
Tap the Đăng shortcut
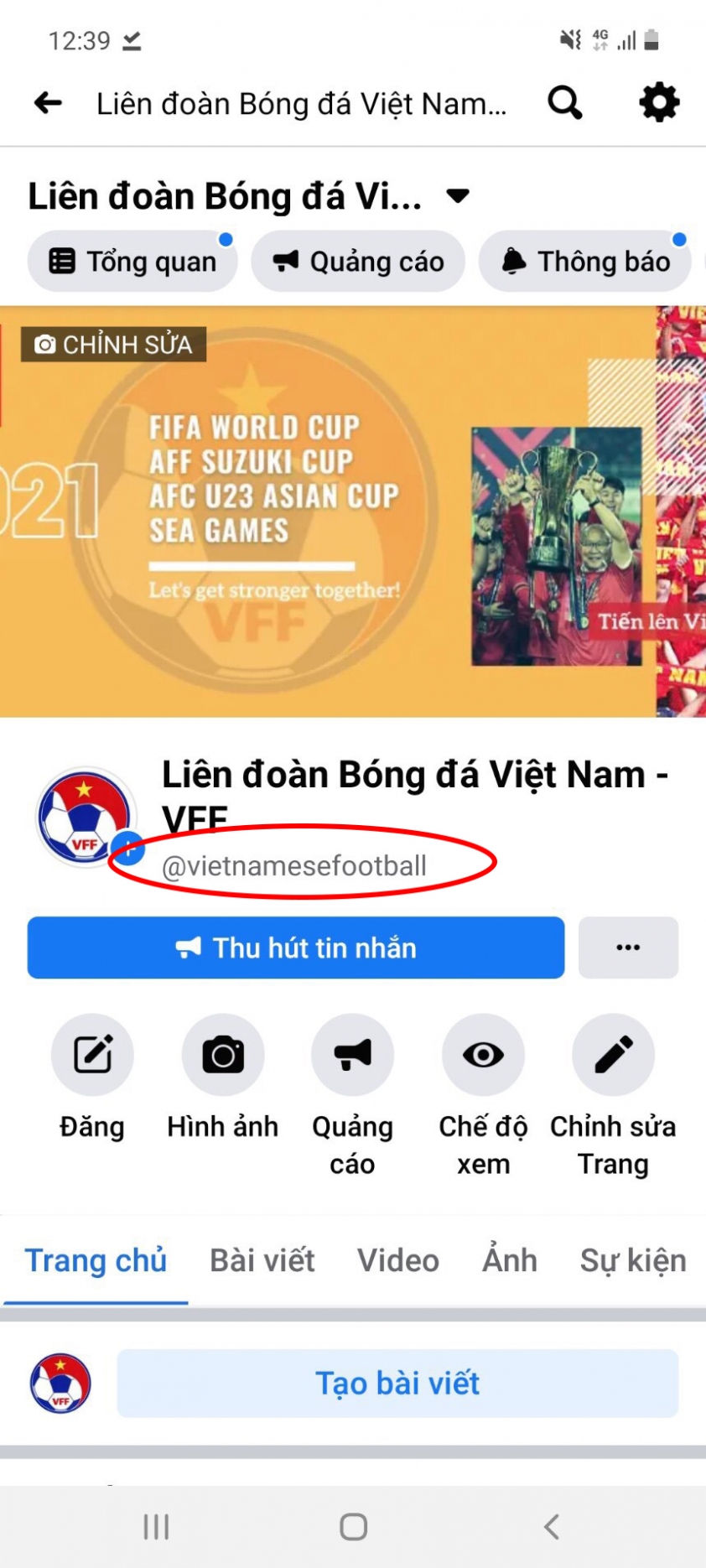point(92,1055)
